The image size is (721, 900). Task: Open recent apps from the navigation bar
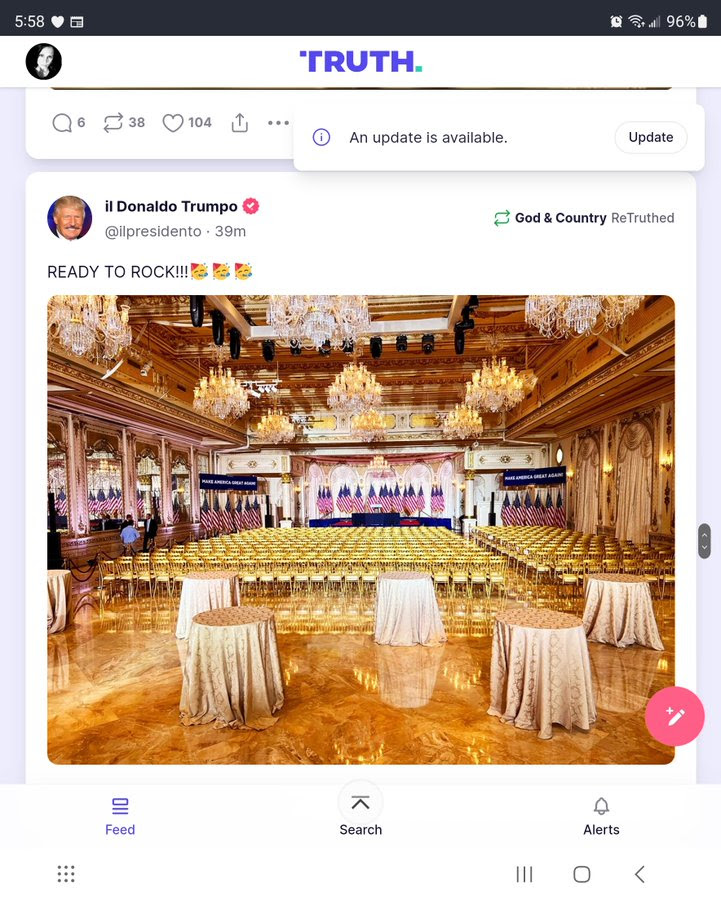click(x=524, y=875)
